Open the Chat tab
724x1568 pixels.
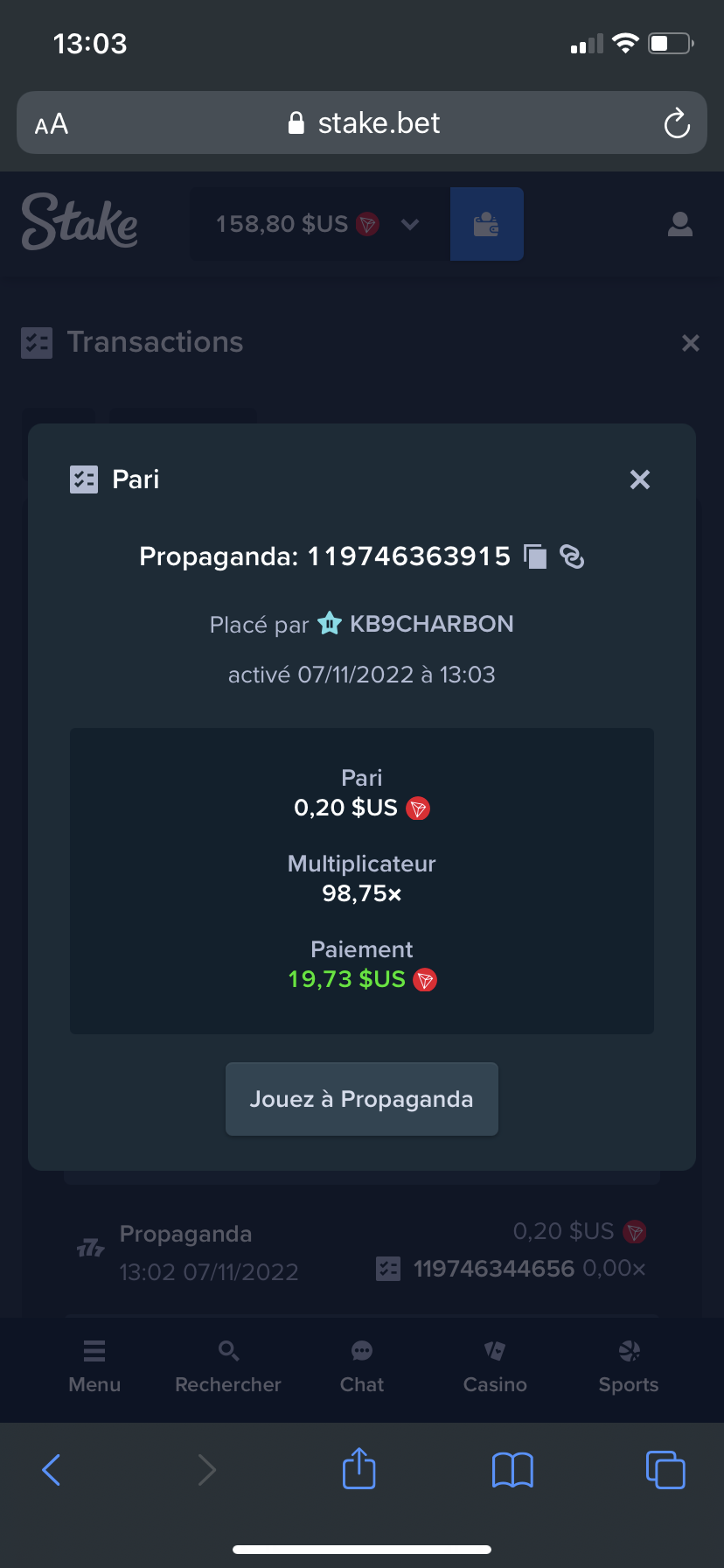point(362,1366)
